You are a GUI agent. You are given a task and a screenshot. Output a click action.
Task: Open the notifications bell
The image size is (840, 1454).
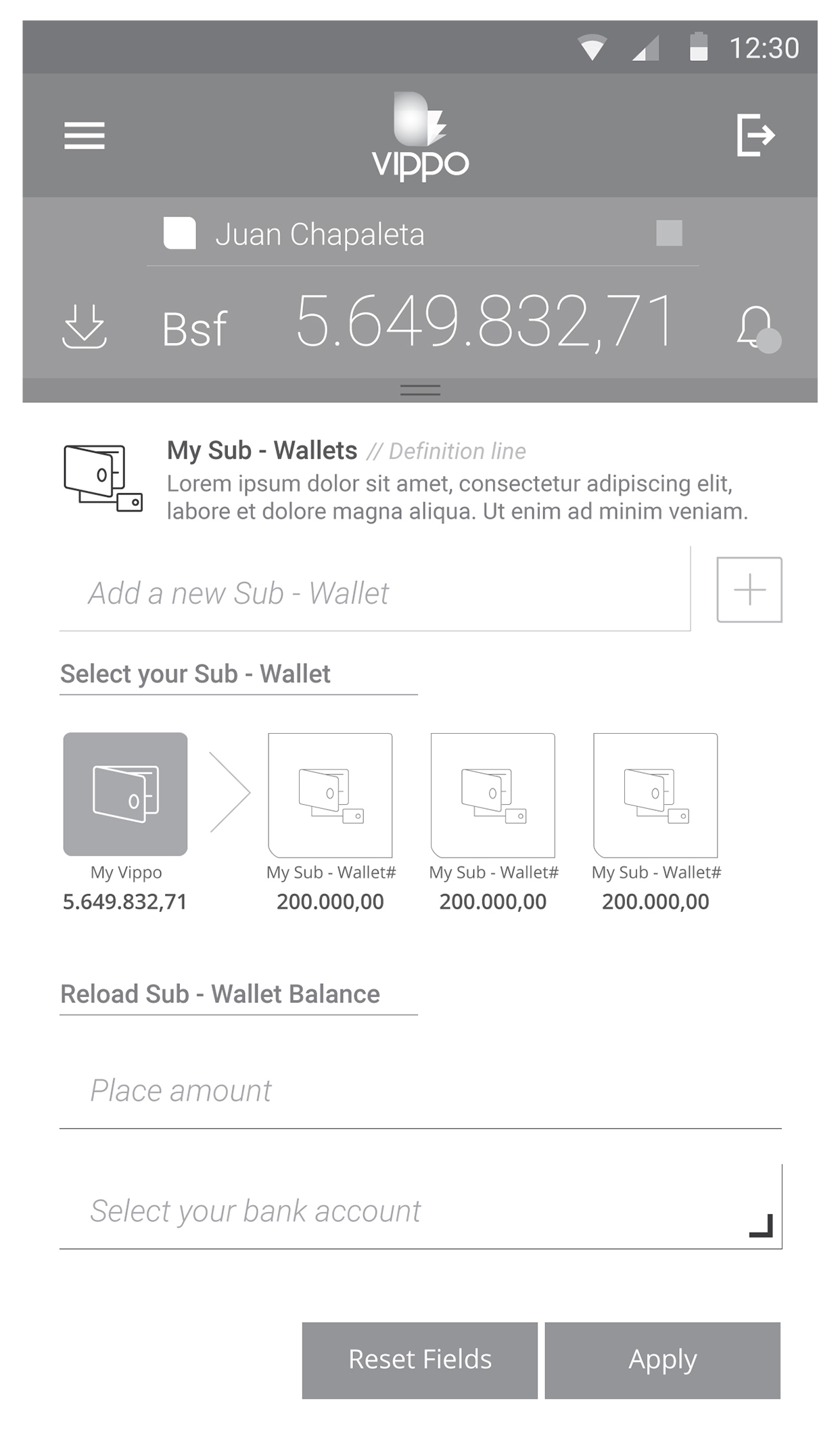[x=758, y=329]
